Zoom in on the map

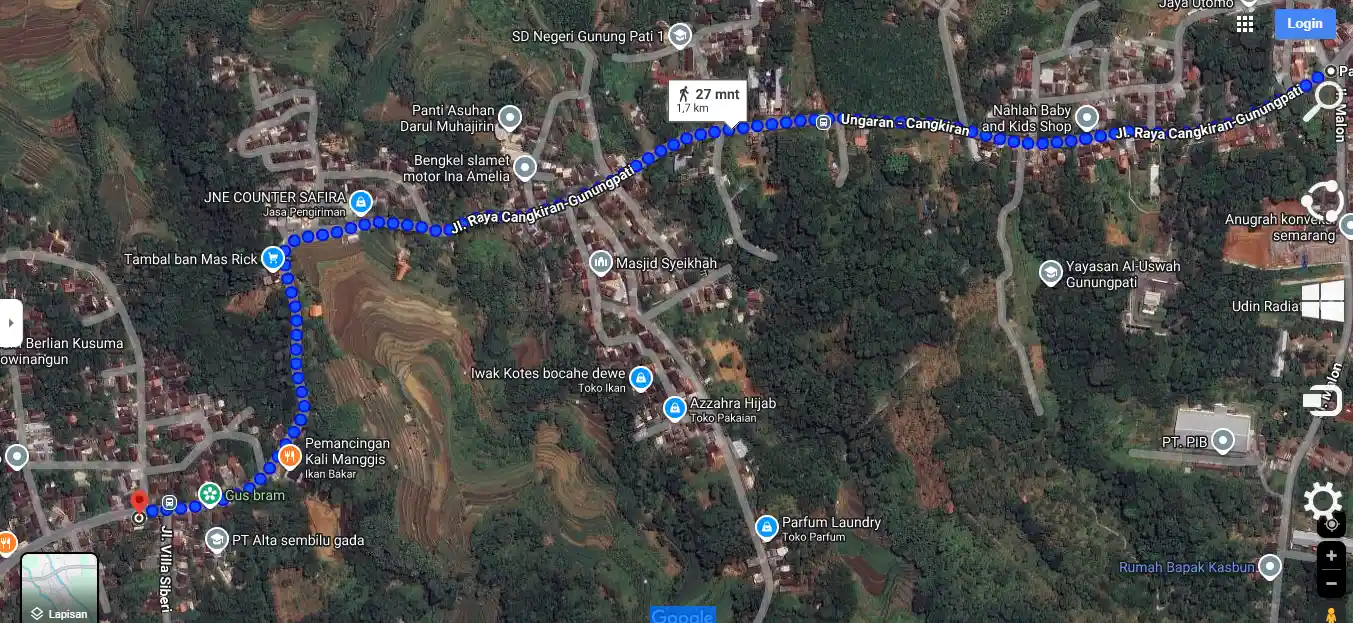click(1330, 555)
